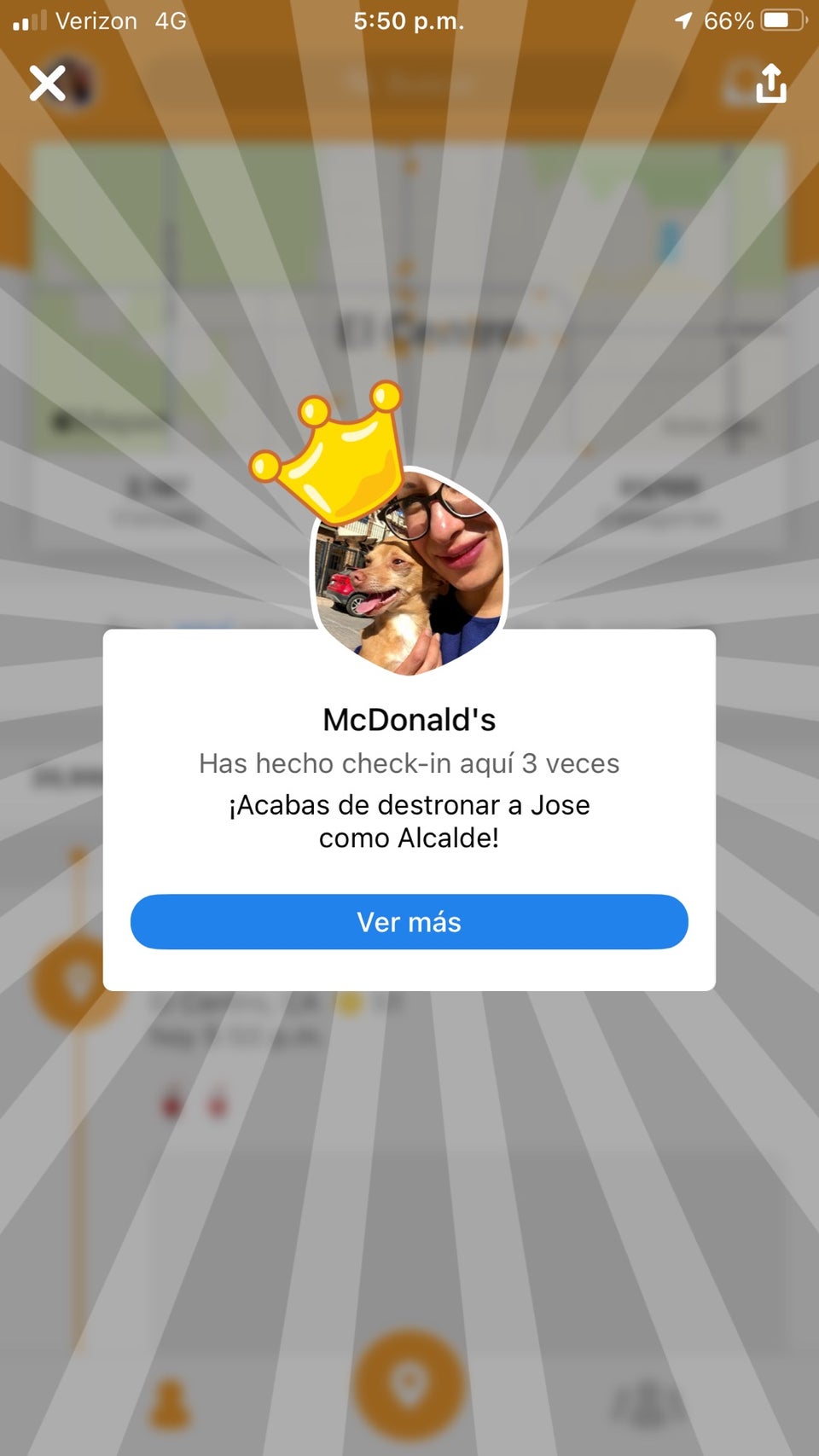Tap the clock showing 5:50 p.m.

[409, 20]
